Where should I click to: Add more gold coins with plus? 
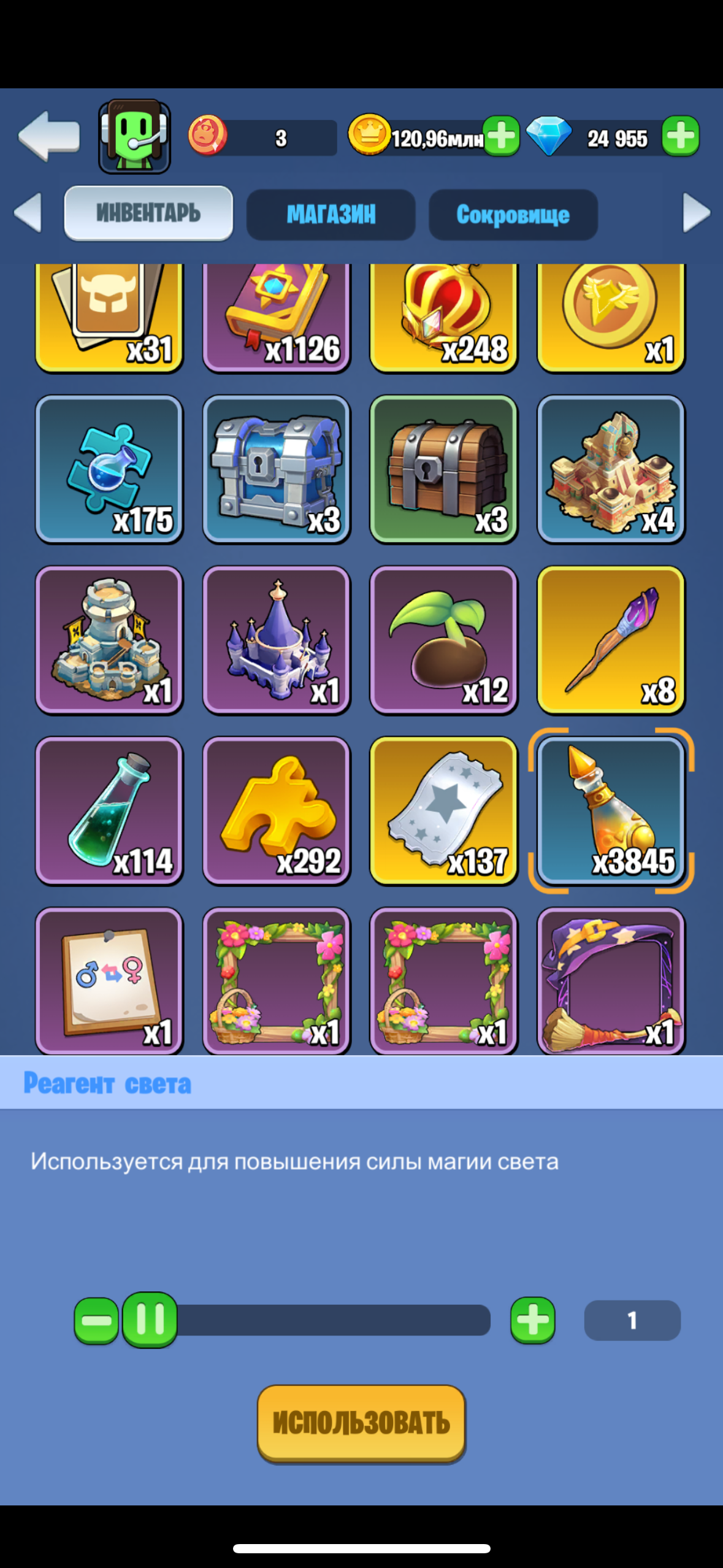501,136
